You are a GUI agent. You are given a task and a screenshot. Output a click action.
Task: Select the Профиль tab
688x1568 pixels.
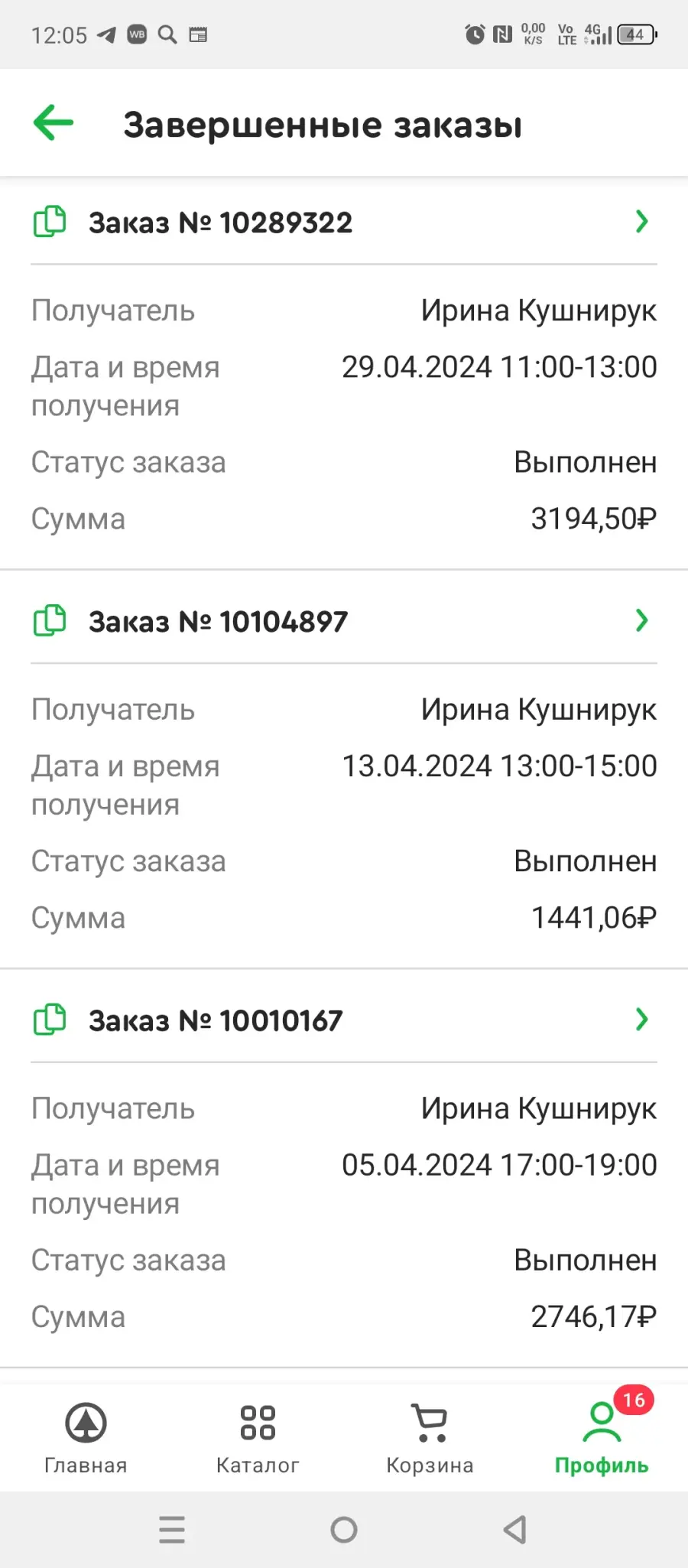pyautogui.click(x=602, y=1438)
